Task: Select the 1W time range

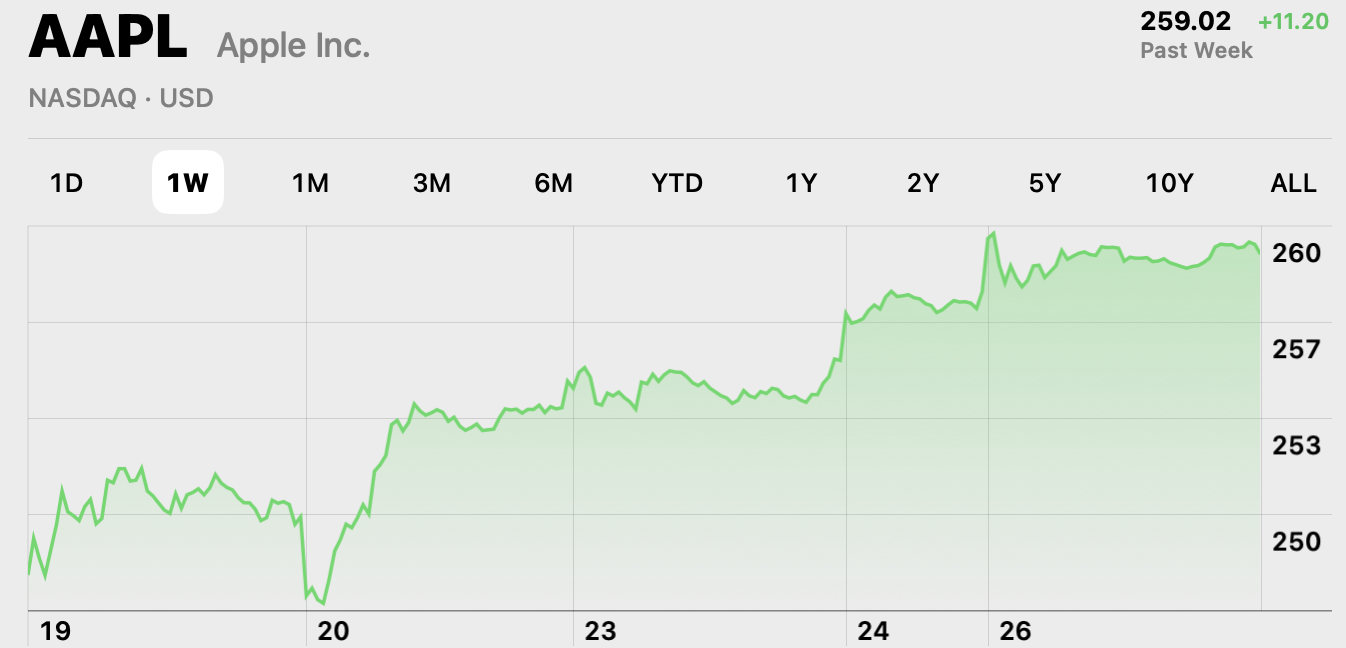Action: pos(188,183)
